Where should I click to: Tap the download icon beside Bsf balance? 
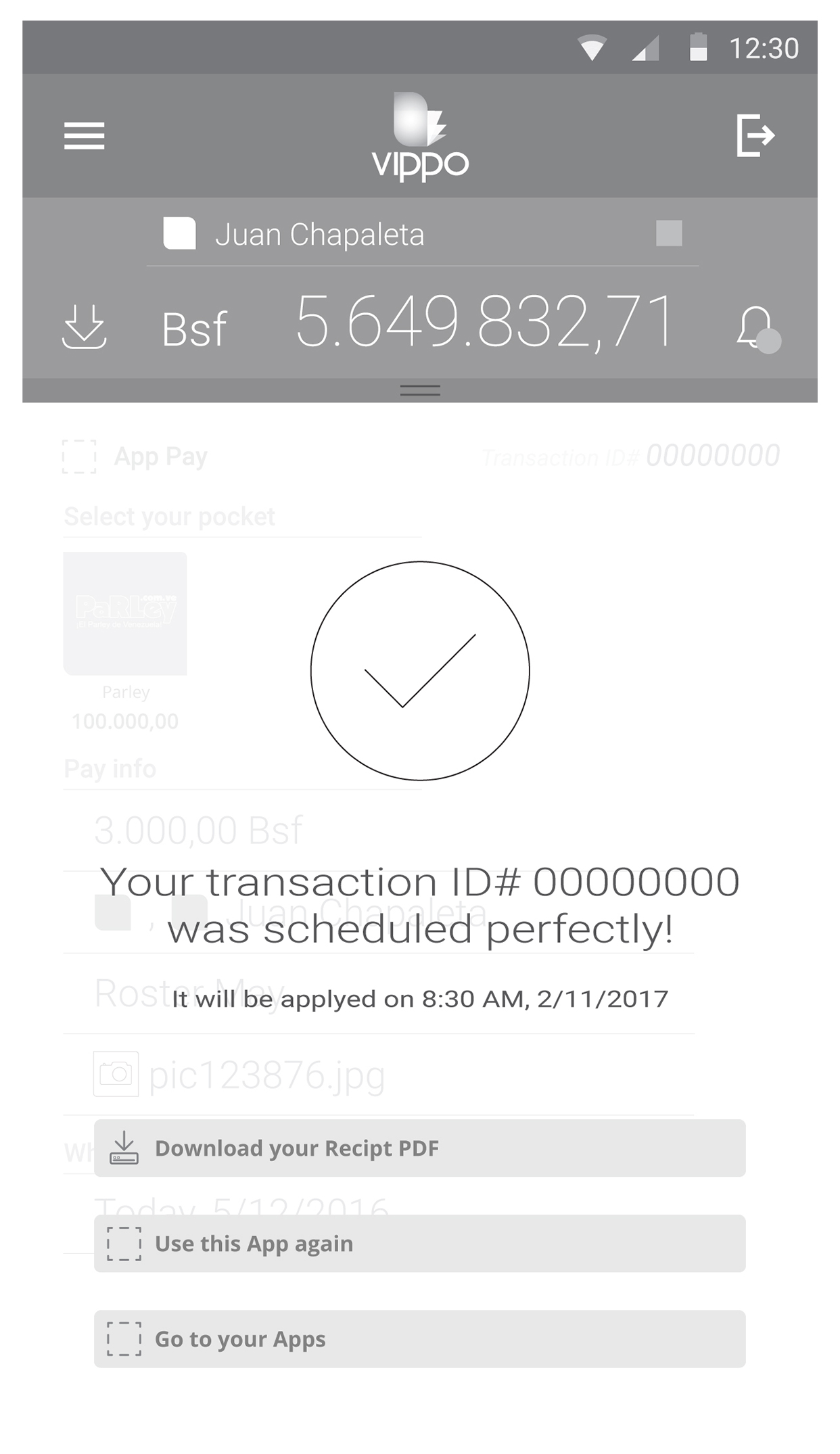point(85,327)
